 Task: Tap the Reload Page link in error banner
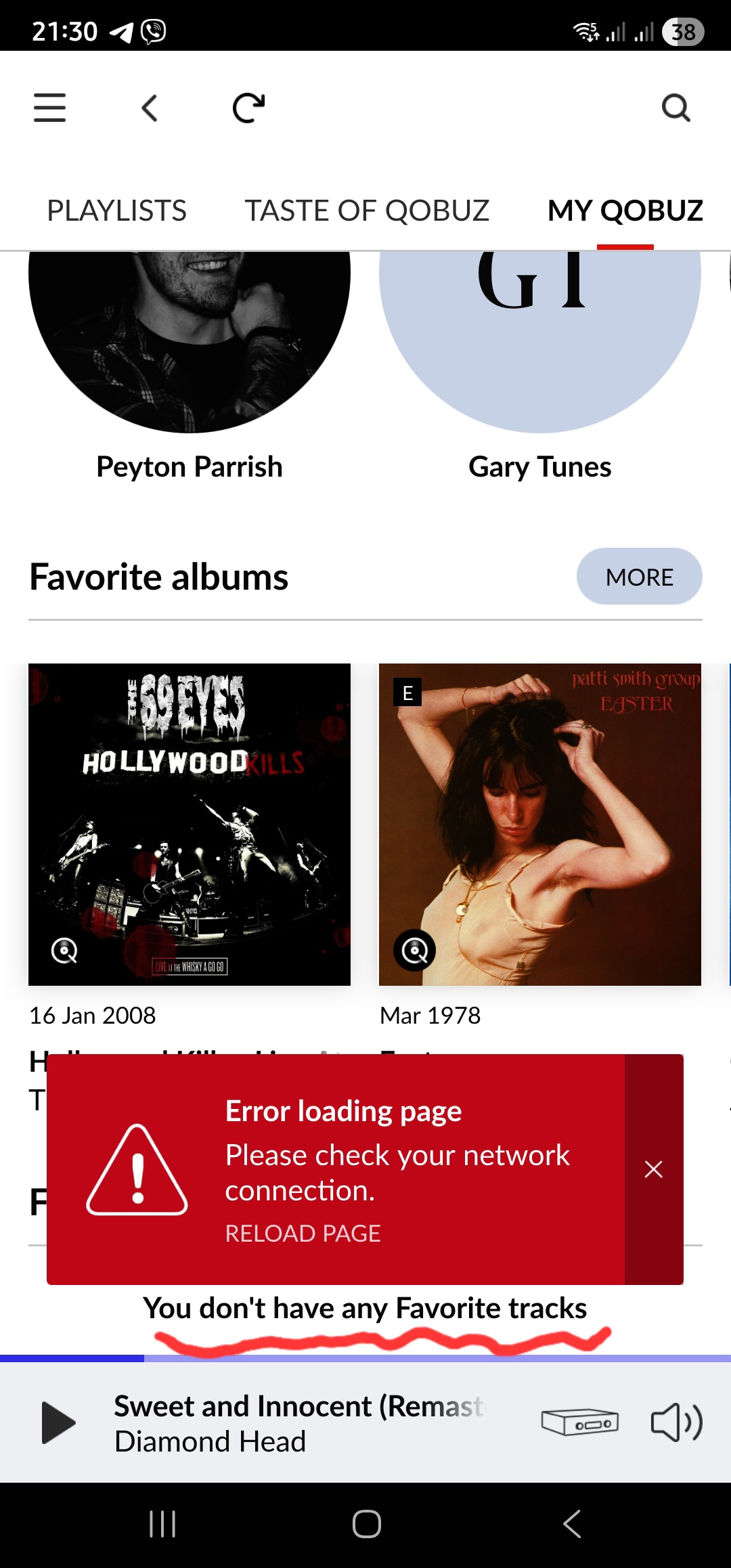pos(303,1234)
